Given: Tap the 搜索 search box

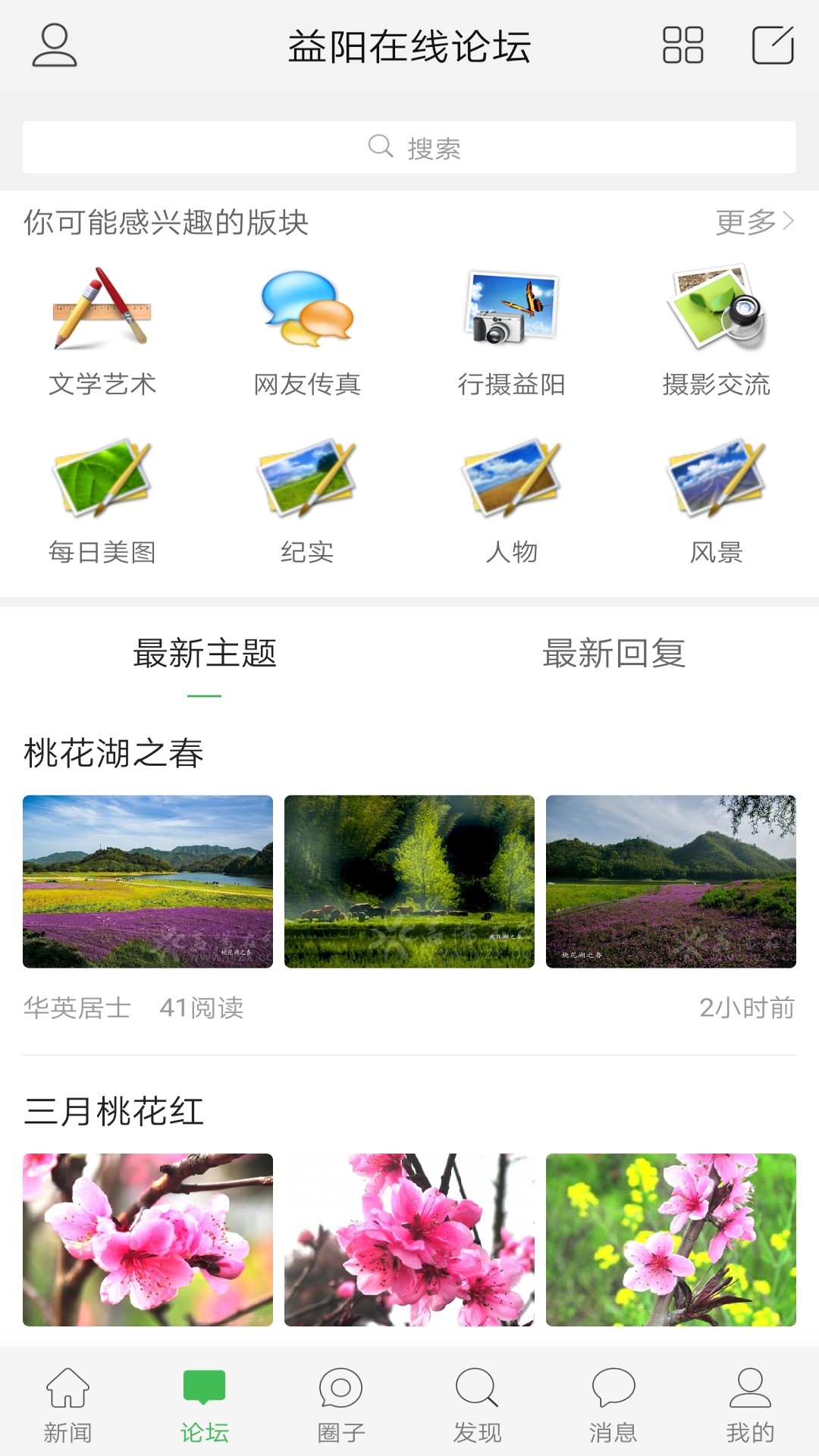Looking at the screenshot, I should 409,147.
